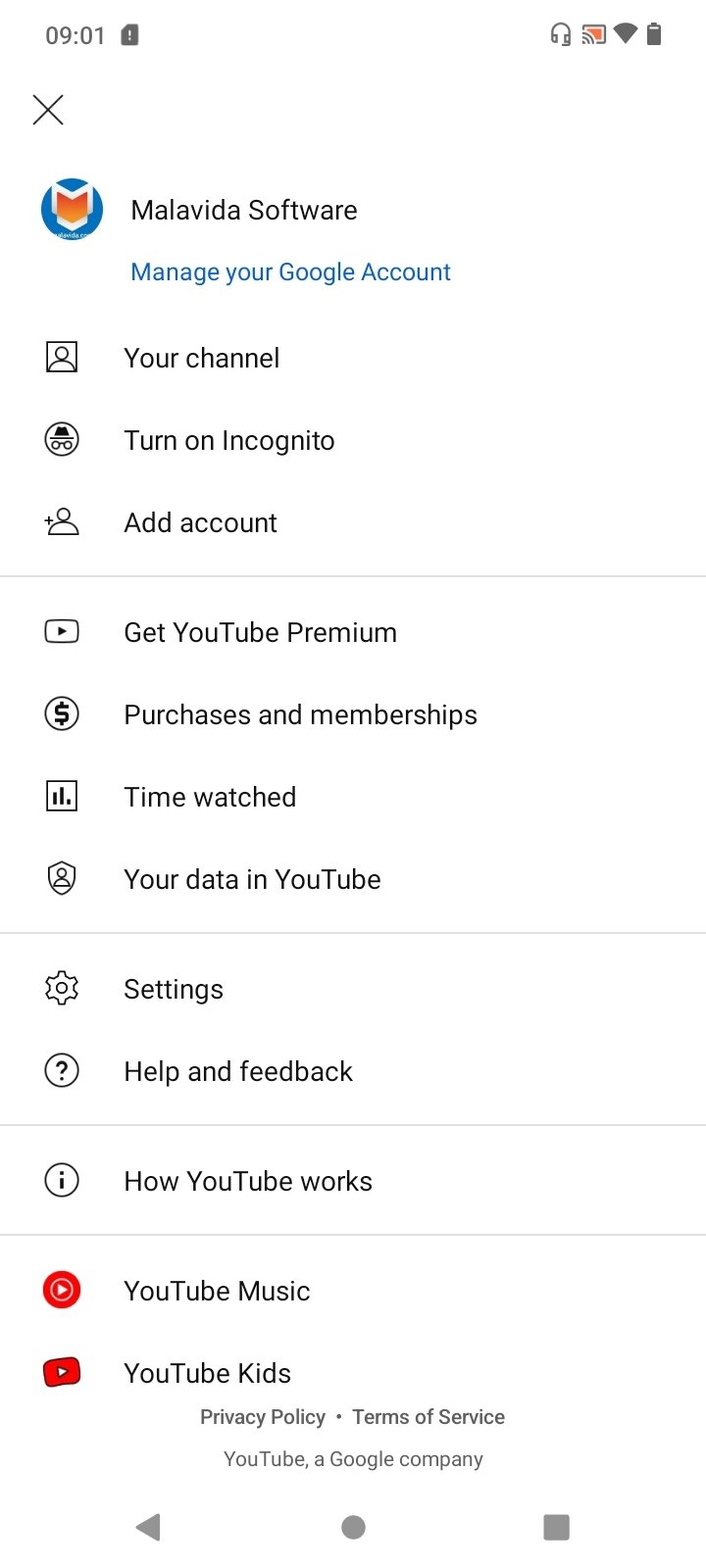
Task: Open Settings
Action: (x=353, y=989)
